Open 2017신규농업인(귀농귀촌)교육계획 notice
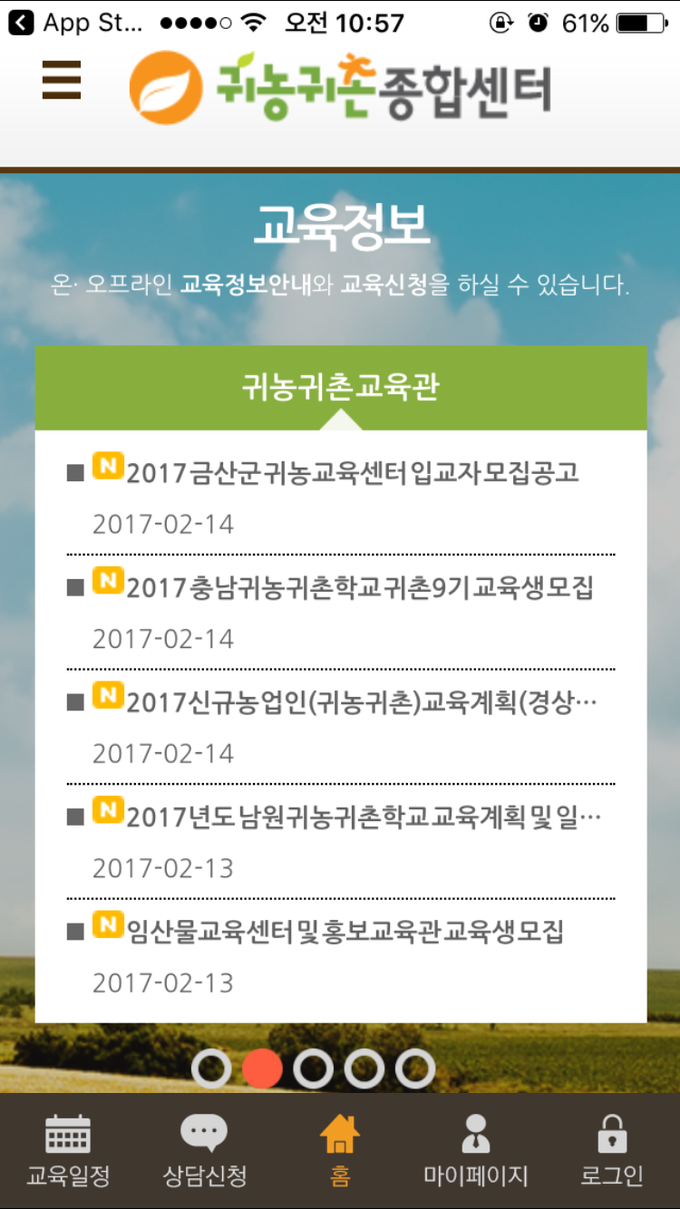The image size is (680, 1209). point(361,703)
